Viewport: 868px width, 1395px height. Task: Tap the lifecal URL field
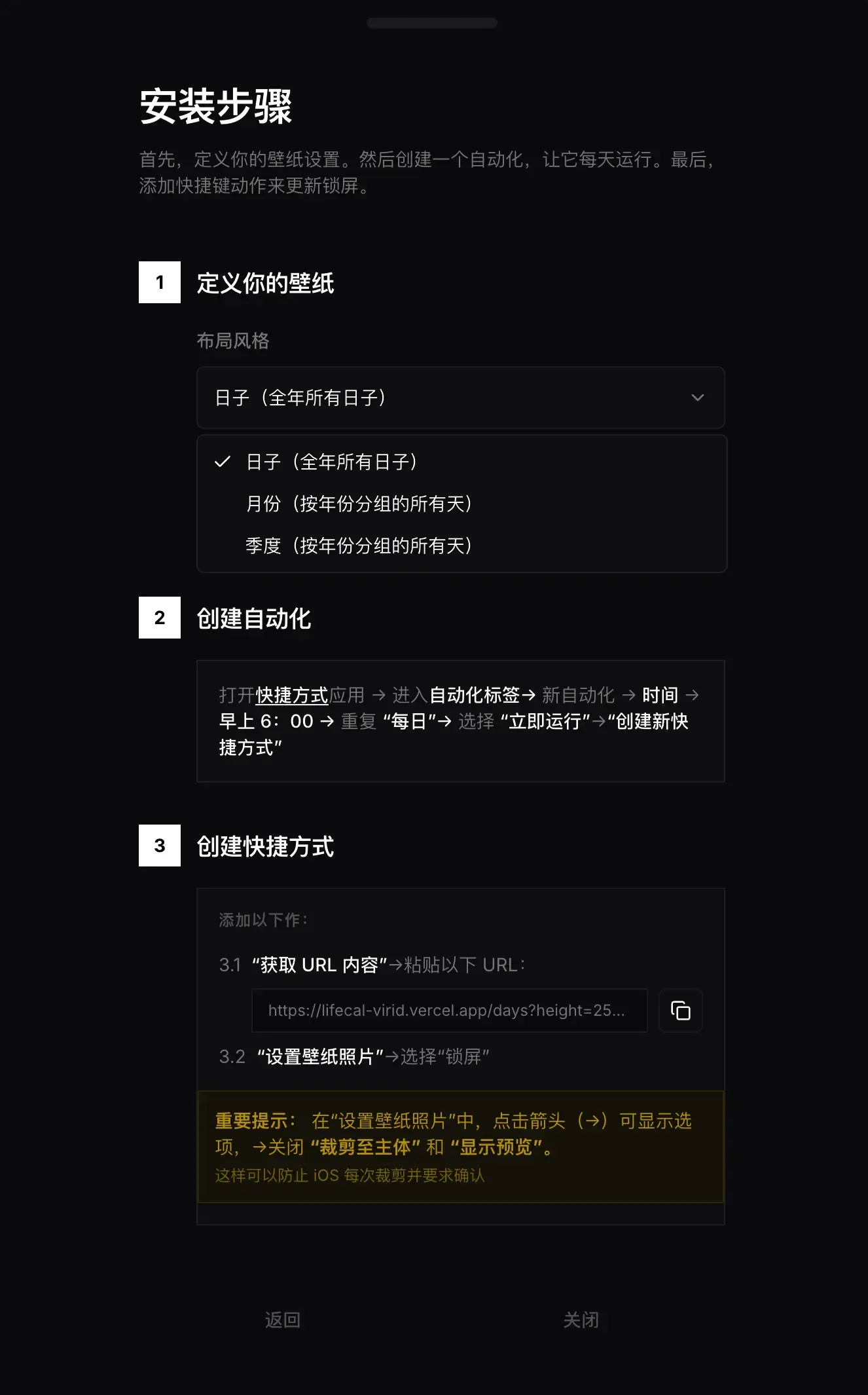click(449, 1011)
